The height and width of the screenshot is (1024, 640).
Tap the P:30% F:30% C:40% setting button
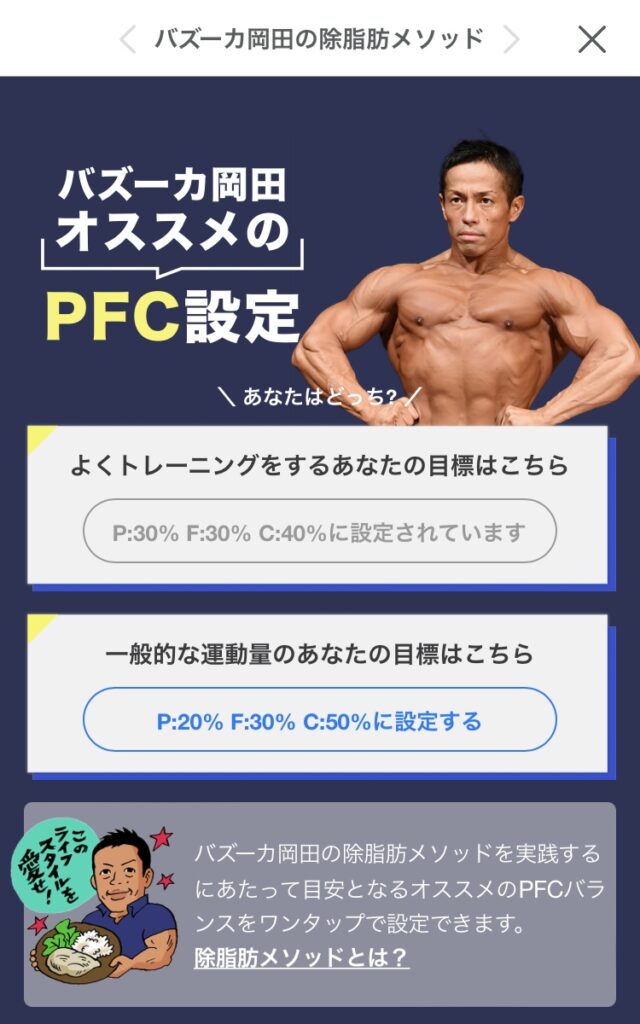click(319, 532)
